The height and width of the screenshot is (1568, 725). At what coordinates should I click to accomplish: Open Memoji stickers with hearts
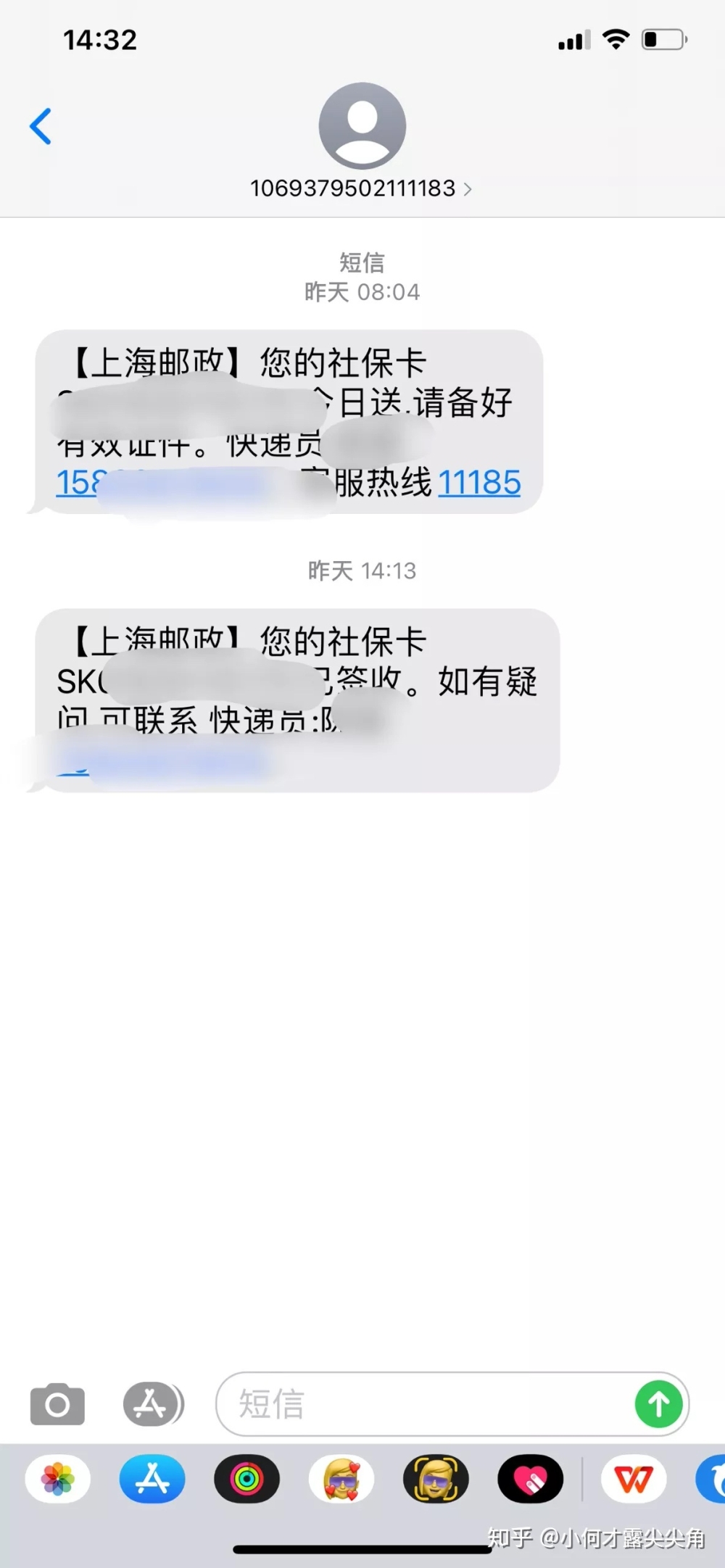pos(341,1479)
